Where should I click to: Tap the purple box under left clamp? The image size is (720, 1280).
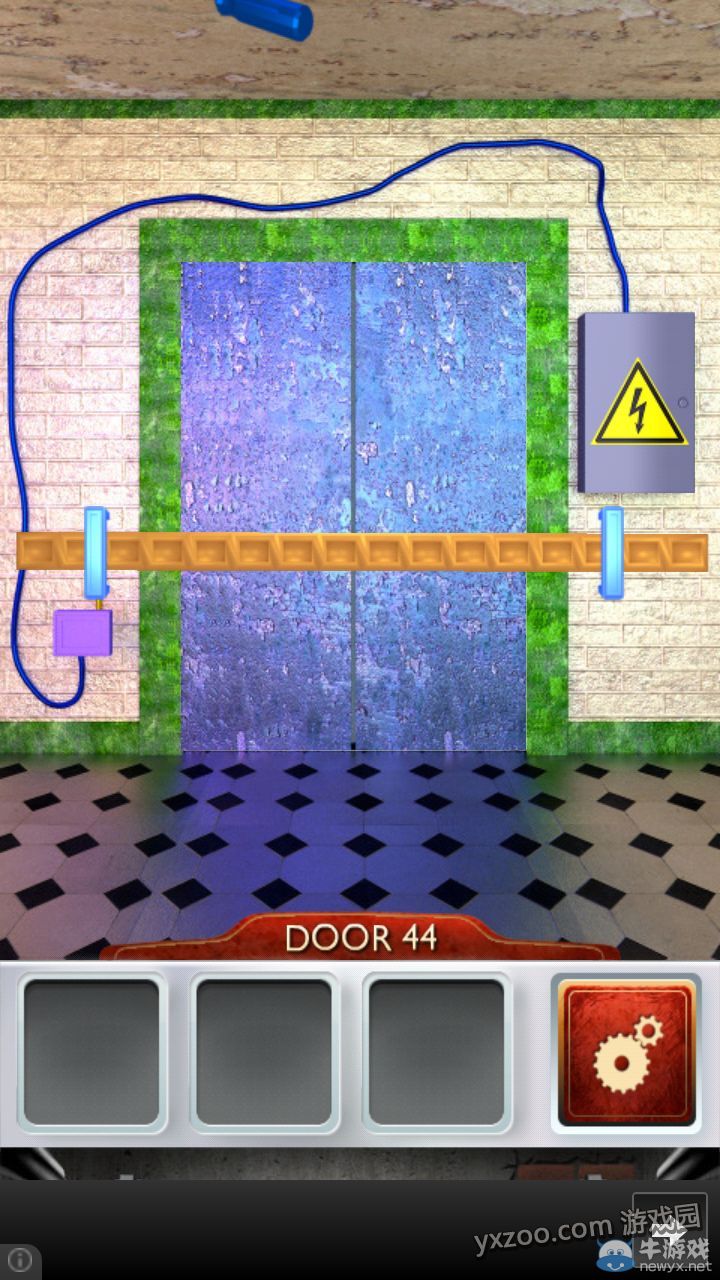pyautogui.click(x=83, y=632)
